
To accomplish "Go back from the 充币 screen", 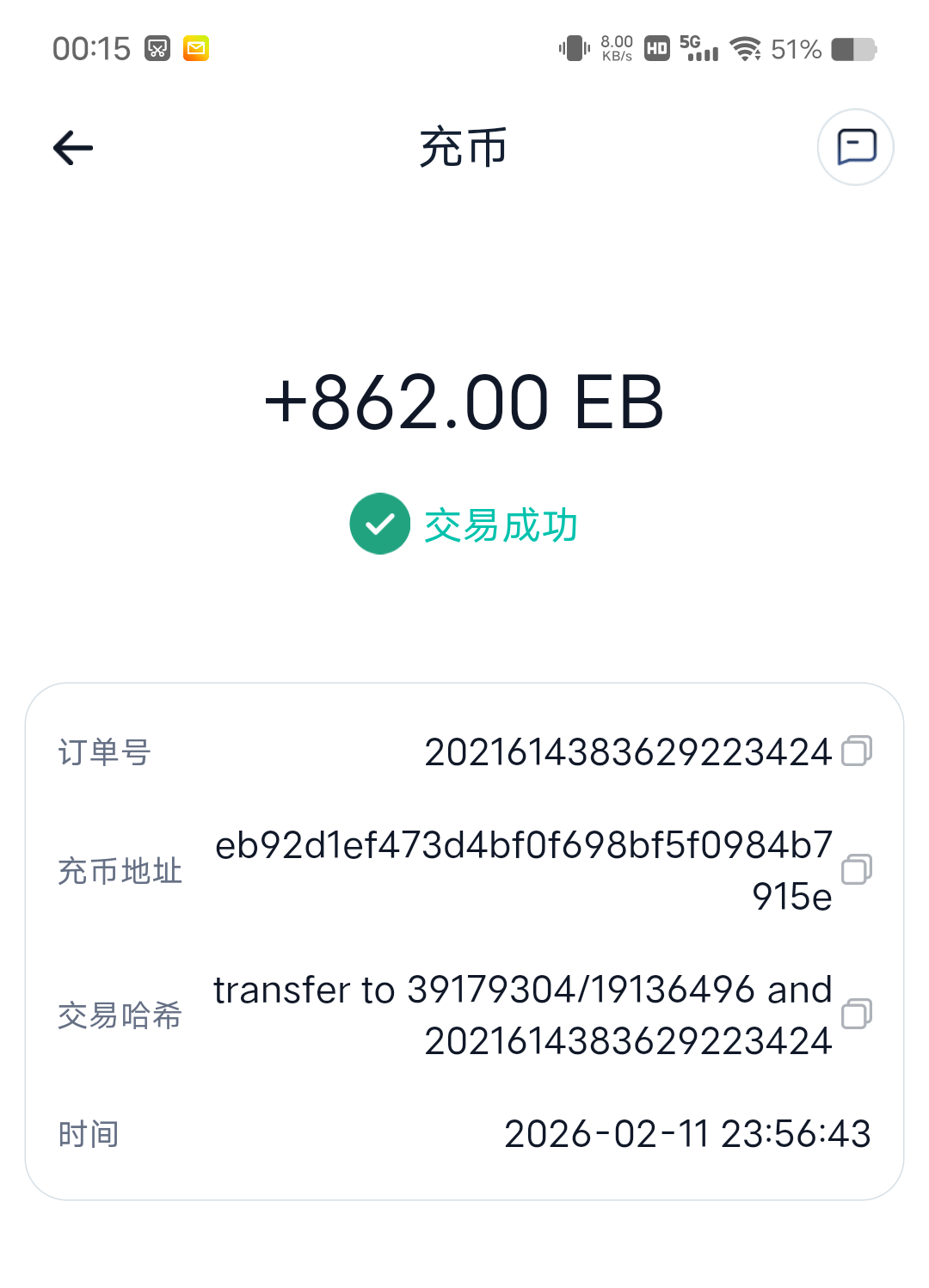I will (73, 148).
